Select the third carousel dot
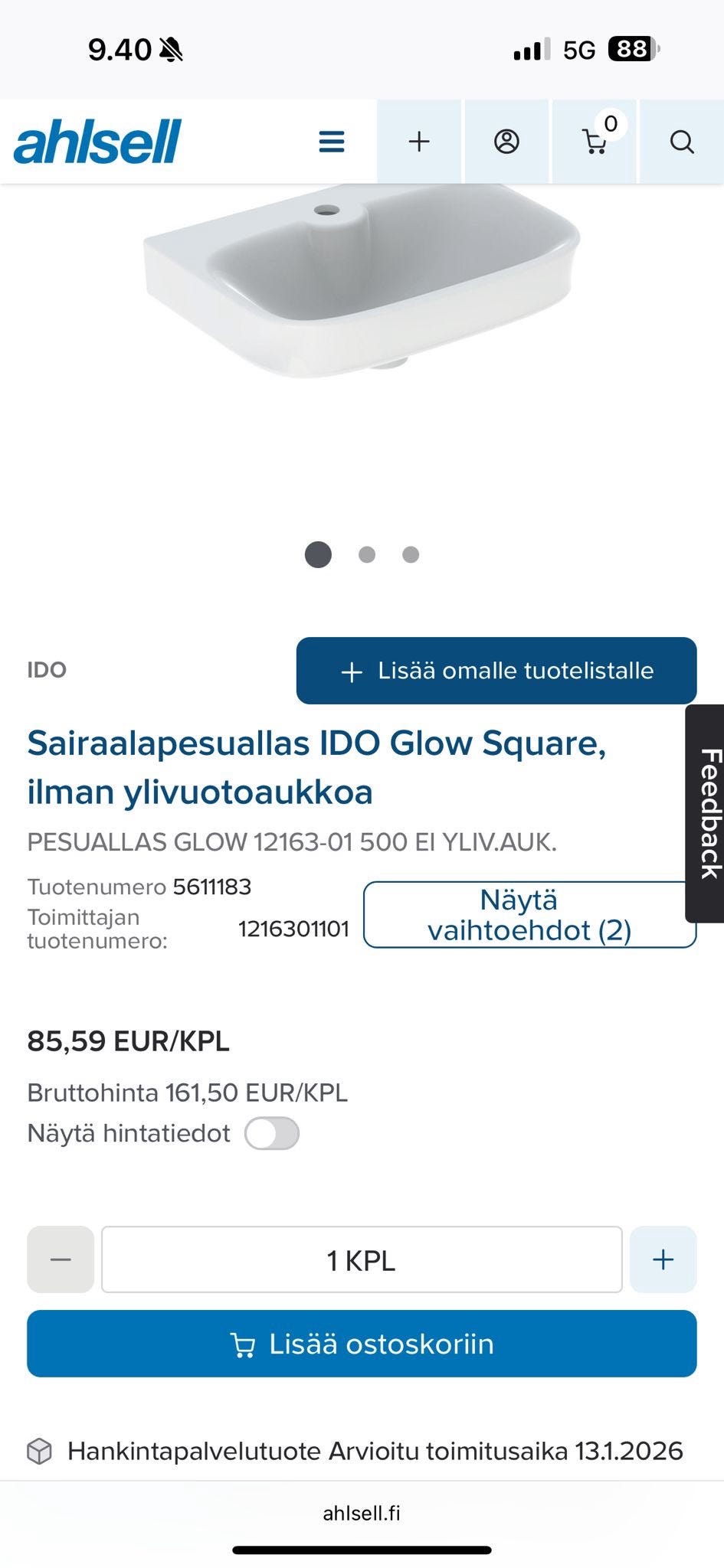This screenshot has height=1568, width=724. click(x=411, y=554)
